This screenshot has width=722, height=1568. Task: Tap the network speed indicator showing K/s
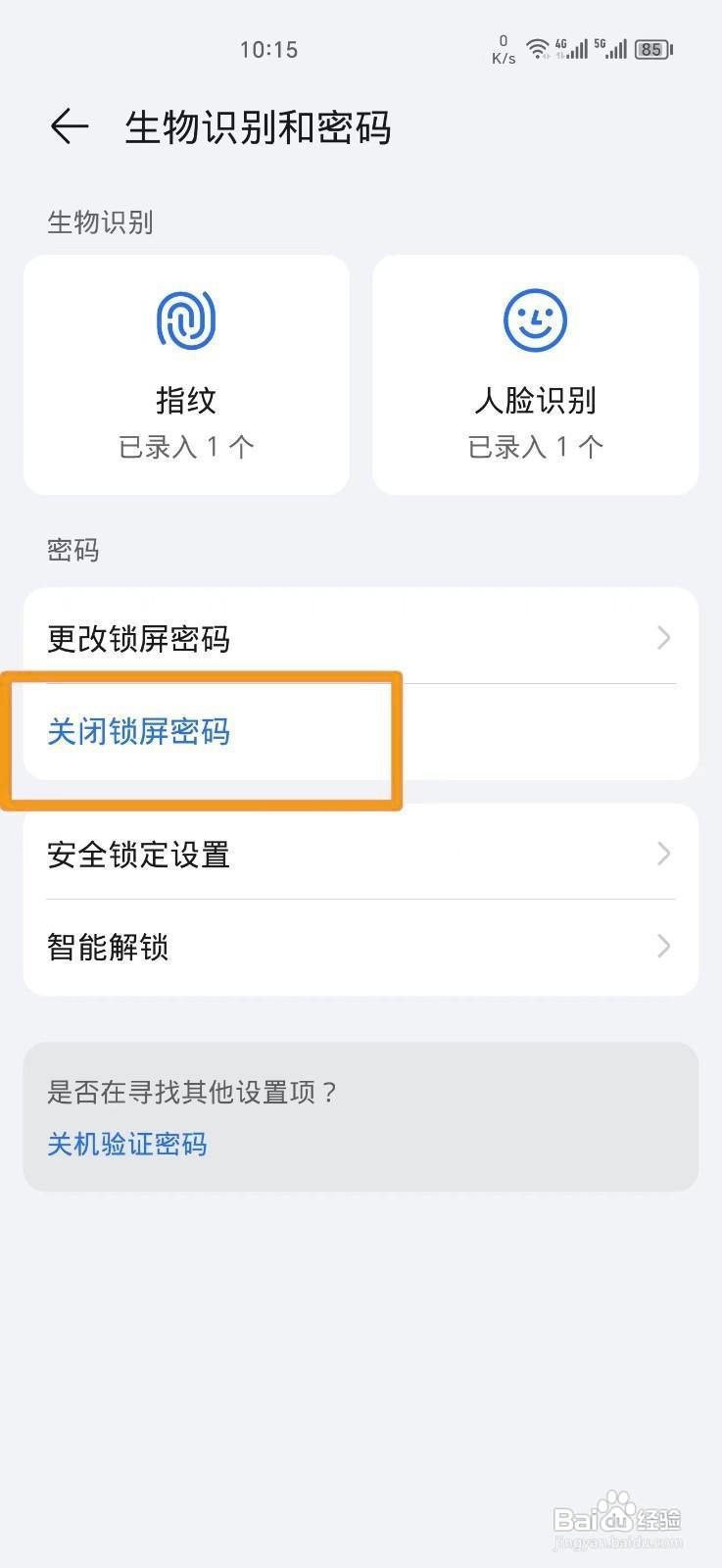coord(502,49)
